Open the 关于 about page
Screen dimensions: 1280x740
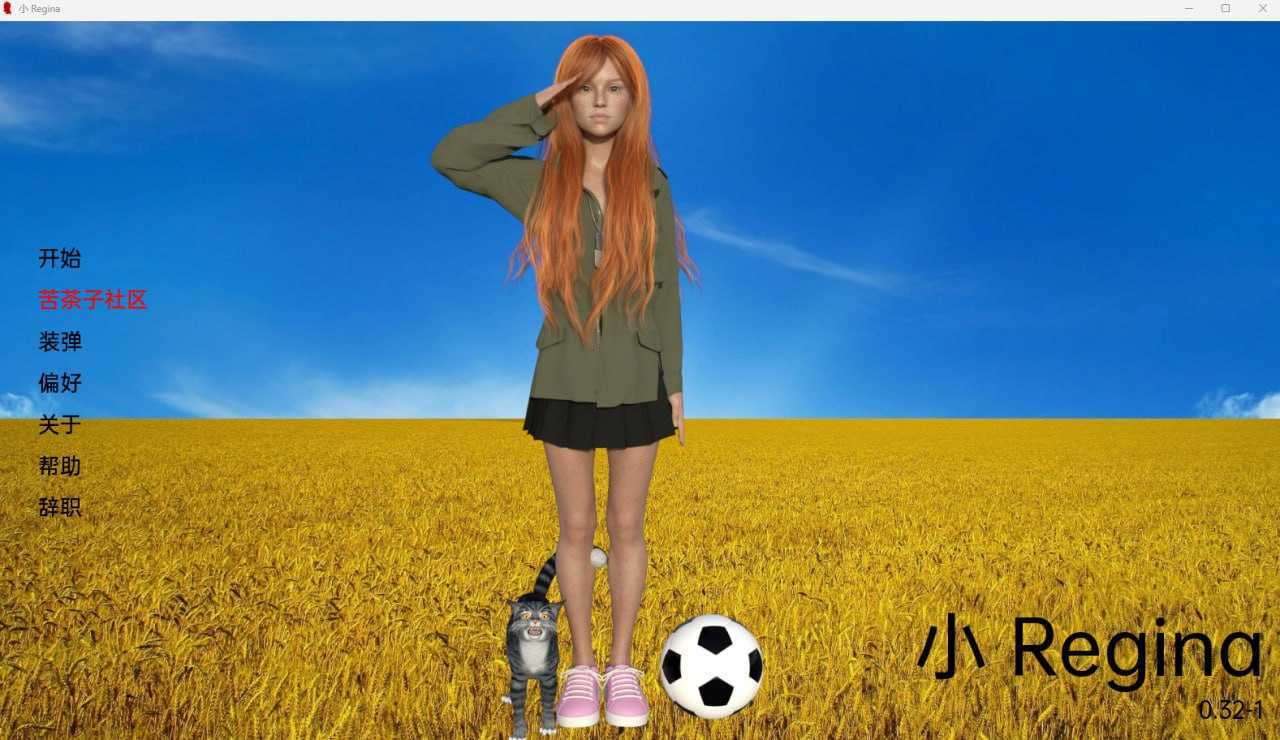[59, 425]
